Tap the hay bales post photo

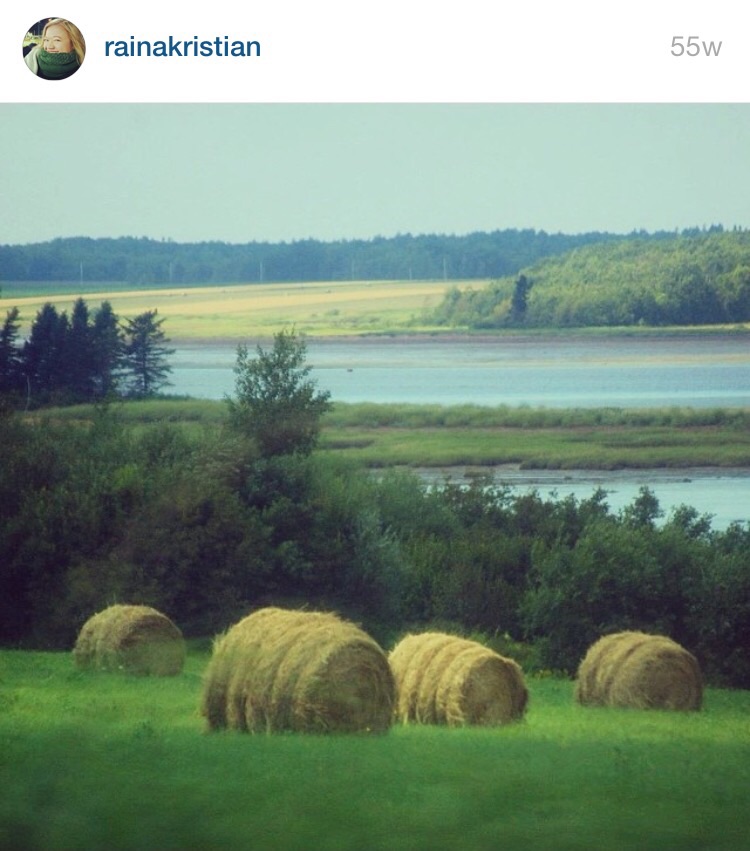(375, 476)
